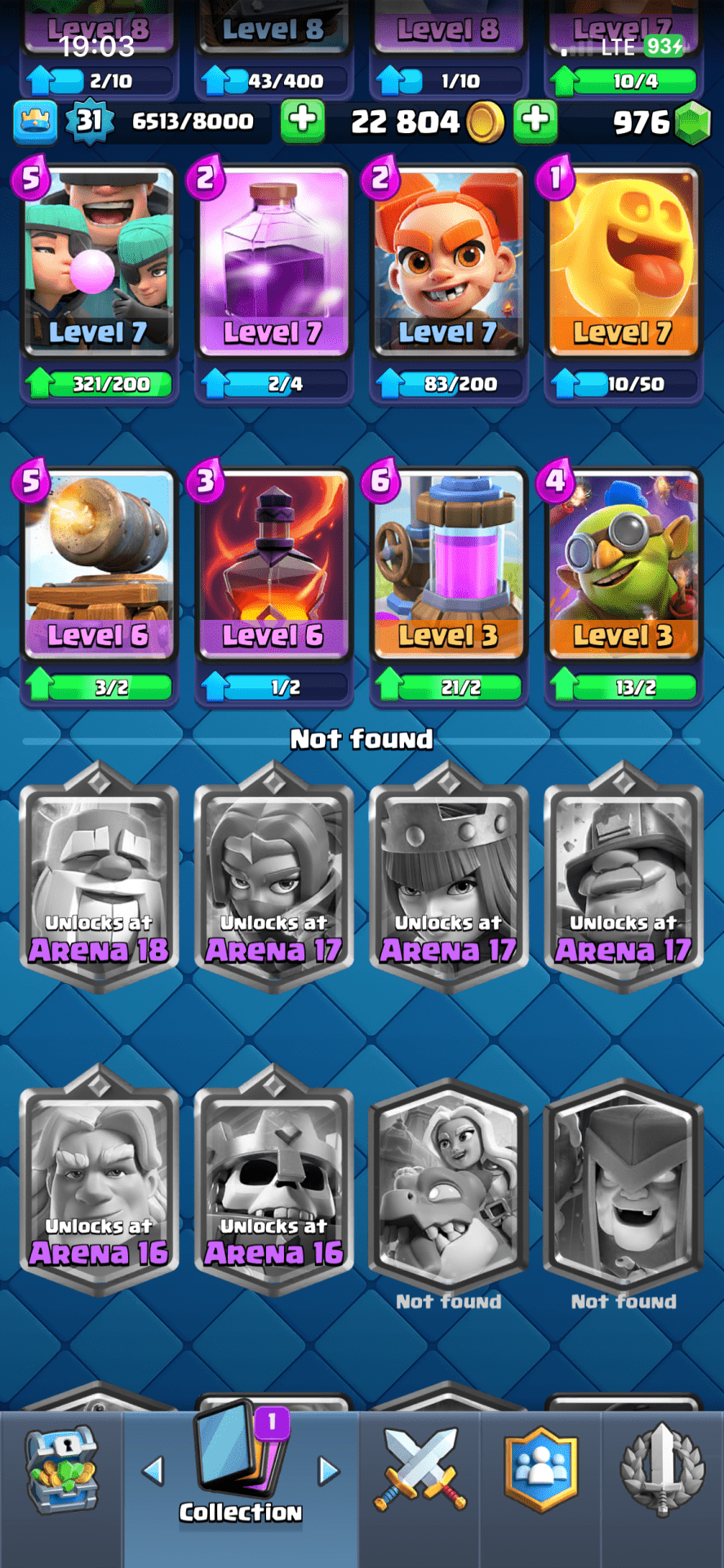Viewport: 724px width, 1568px height.
Task: Select the goblin with goggles card
Action: click(x=622, y=565)
